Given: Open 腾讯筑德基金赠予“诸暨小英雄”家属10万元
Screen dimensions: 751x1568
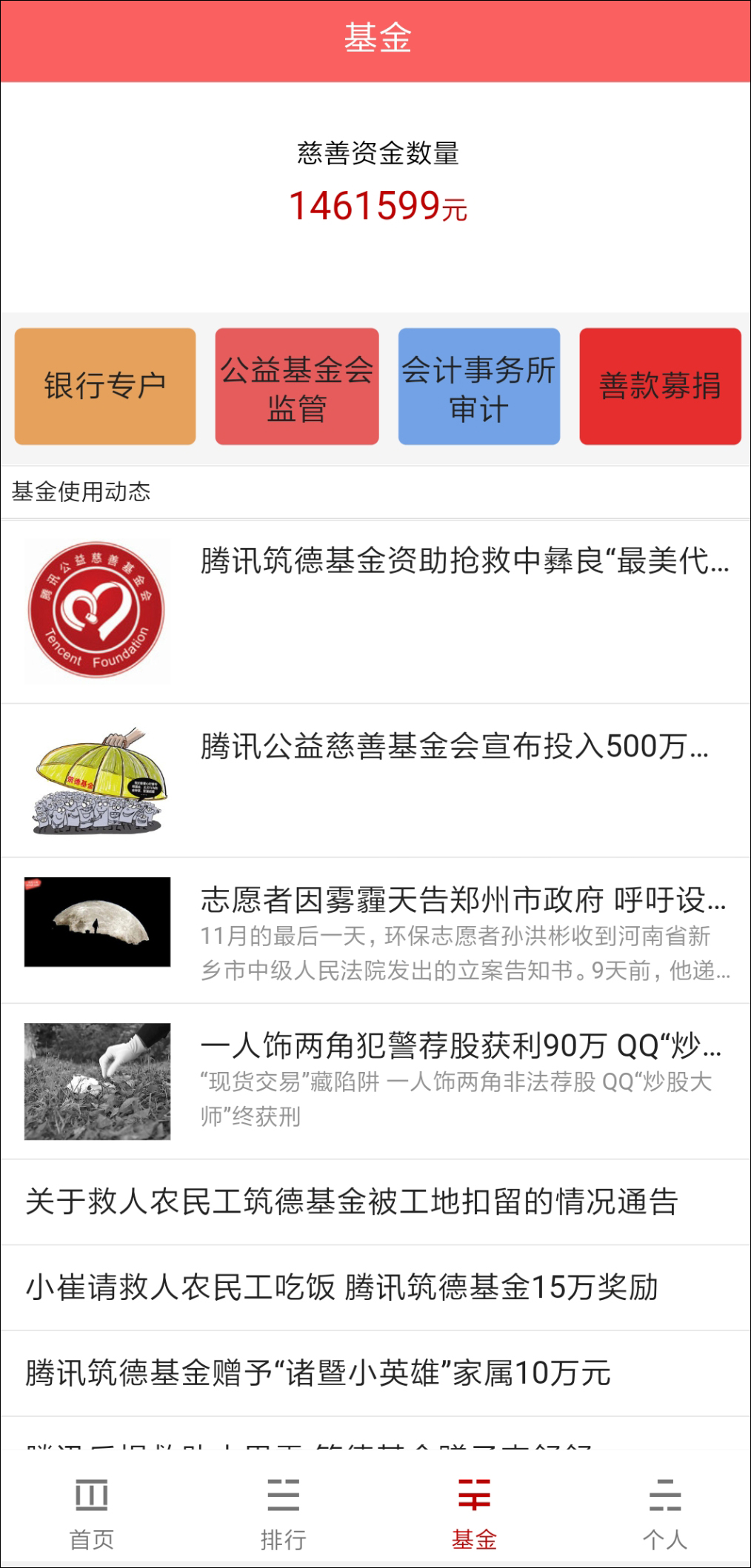Looking at the screenshot, I should pos(318,1373).
